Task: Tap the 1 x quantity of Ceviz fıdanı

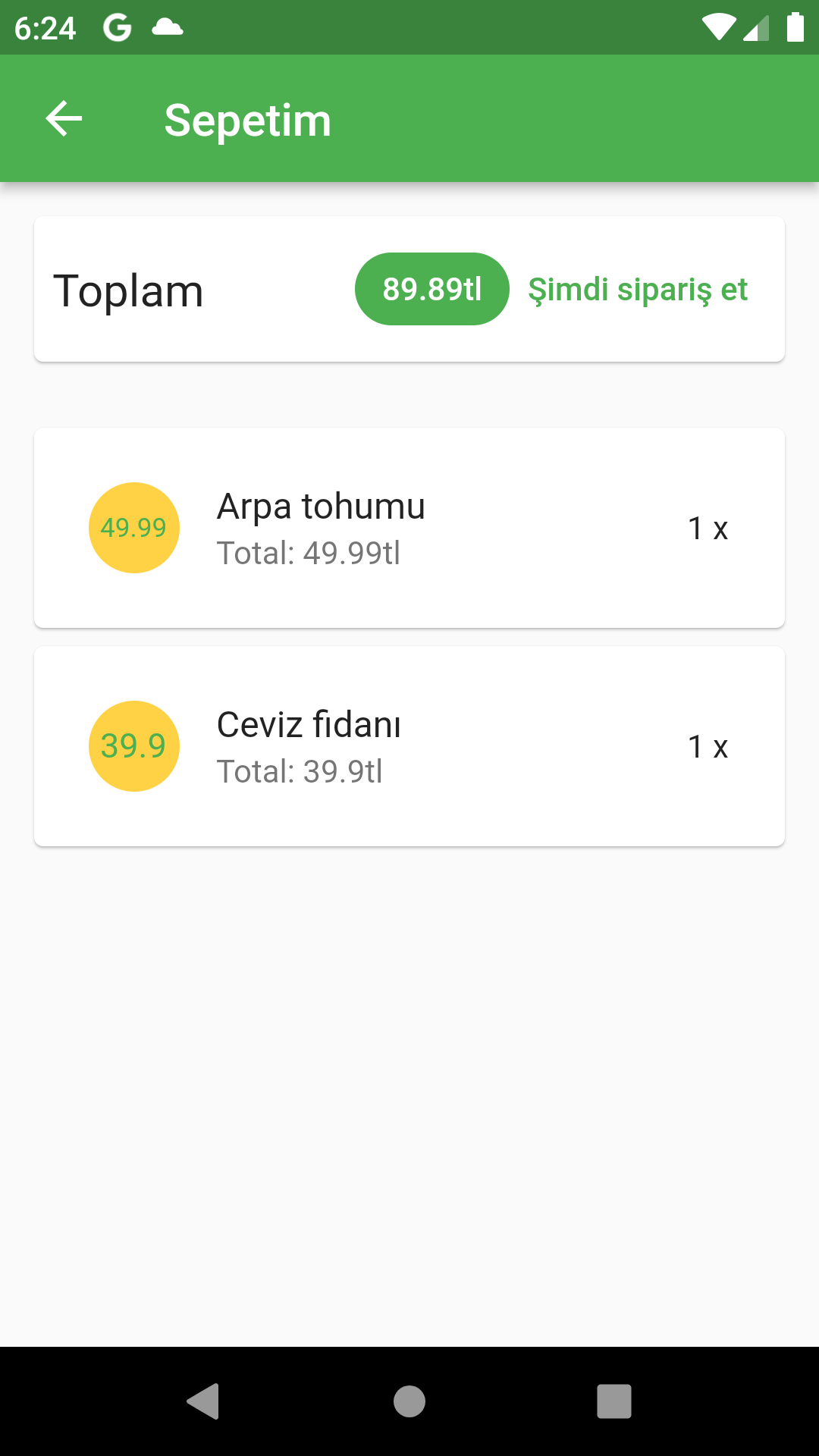Action: (707, 746)
